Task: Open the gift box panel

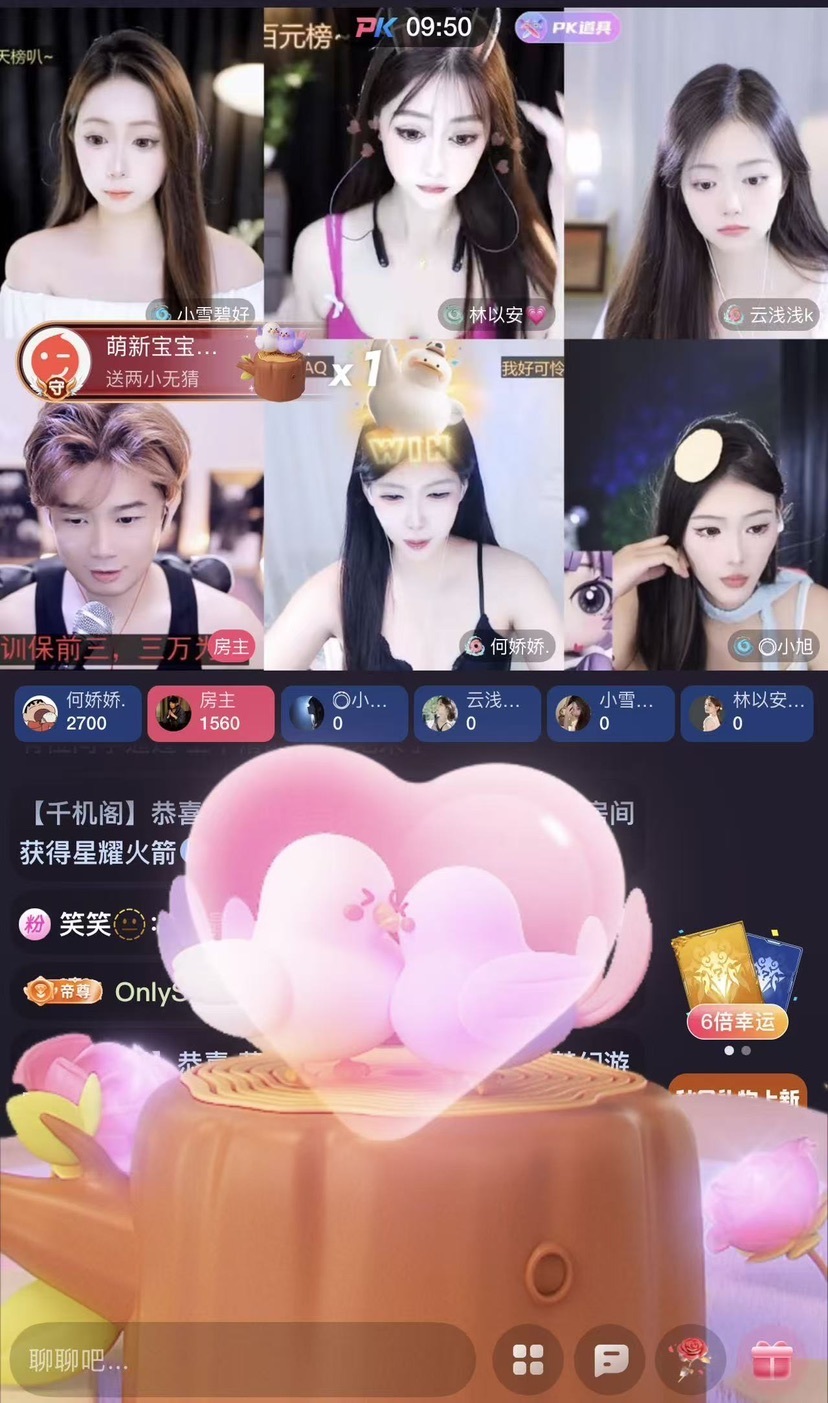Action: coord(771,1360)
